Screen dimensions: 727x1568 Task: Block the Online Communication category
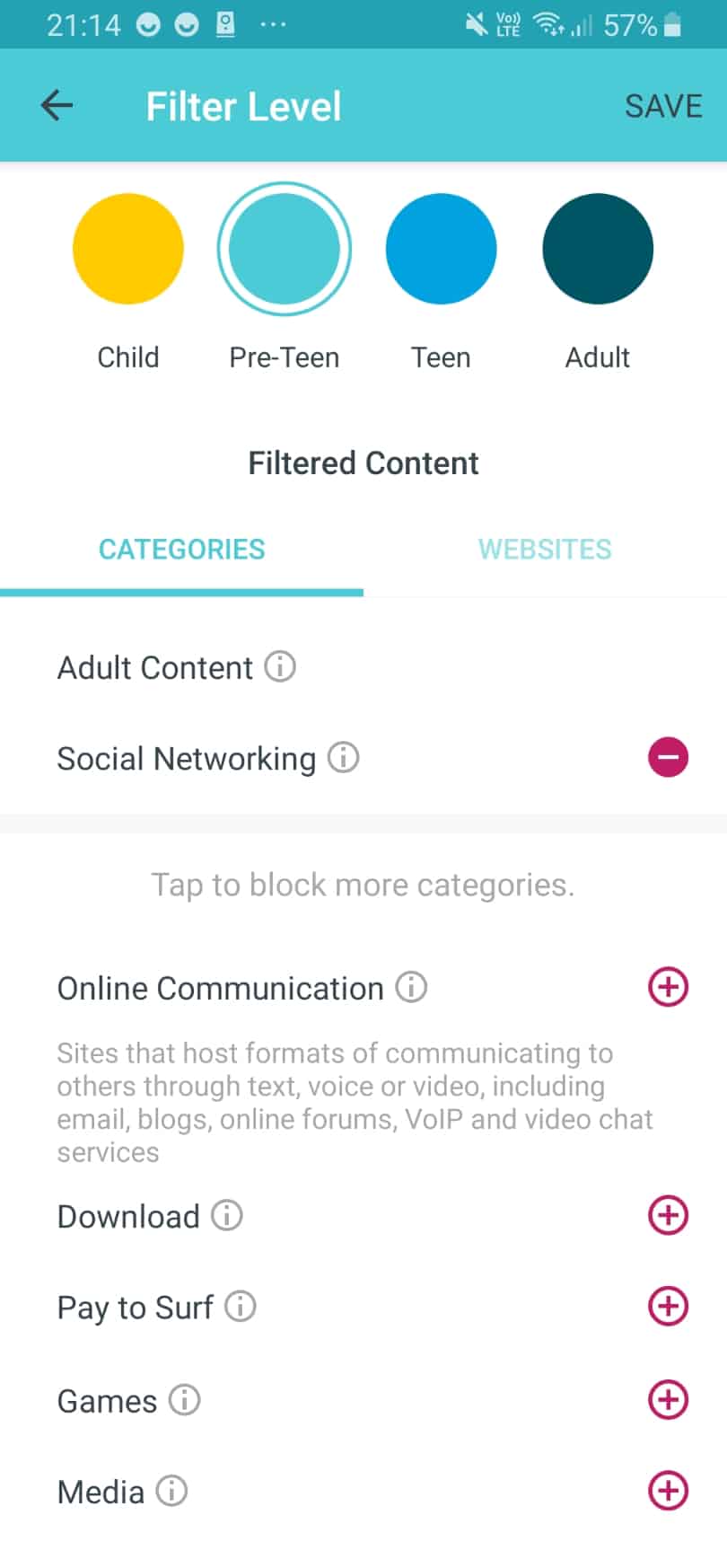click(x=668, y=988)
